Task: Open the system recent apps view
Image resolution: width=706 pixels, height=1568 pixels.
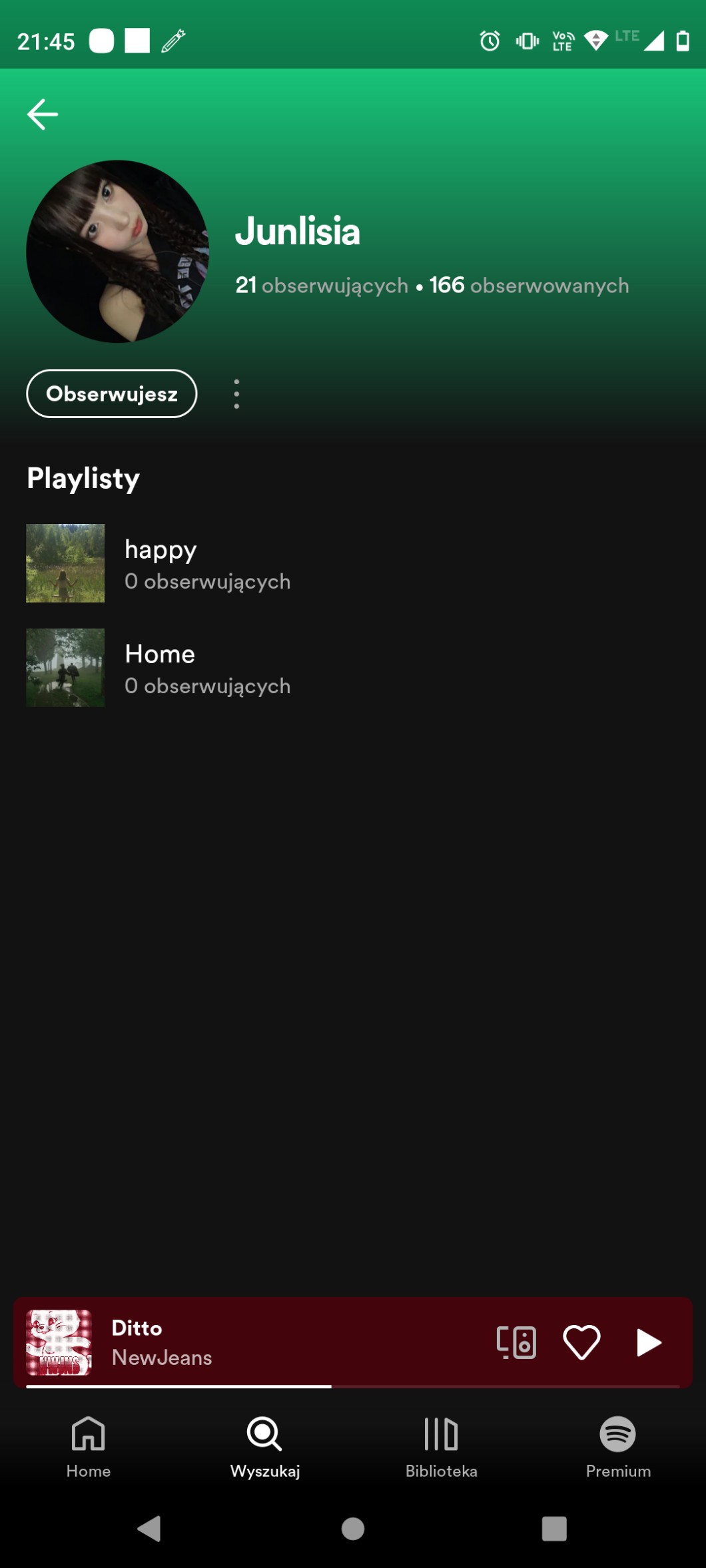Action: 554,1529
